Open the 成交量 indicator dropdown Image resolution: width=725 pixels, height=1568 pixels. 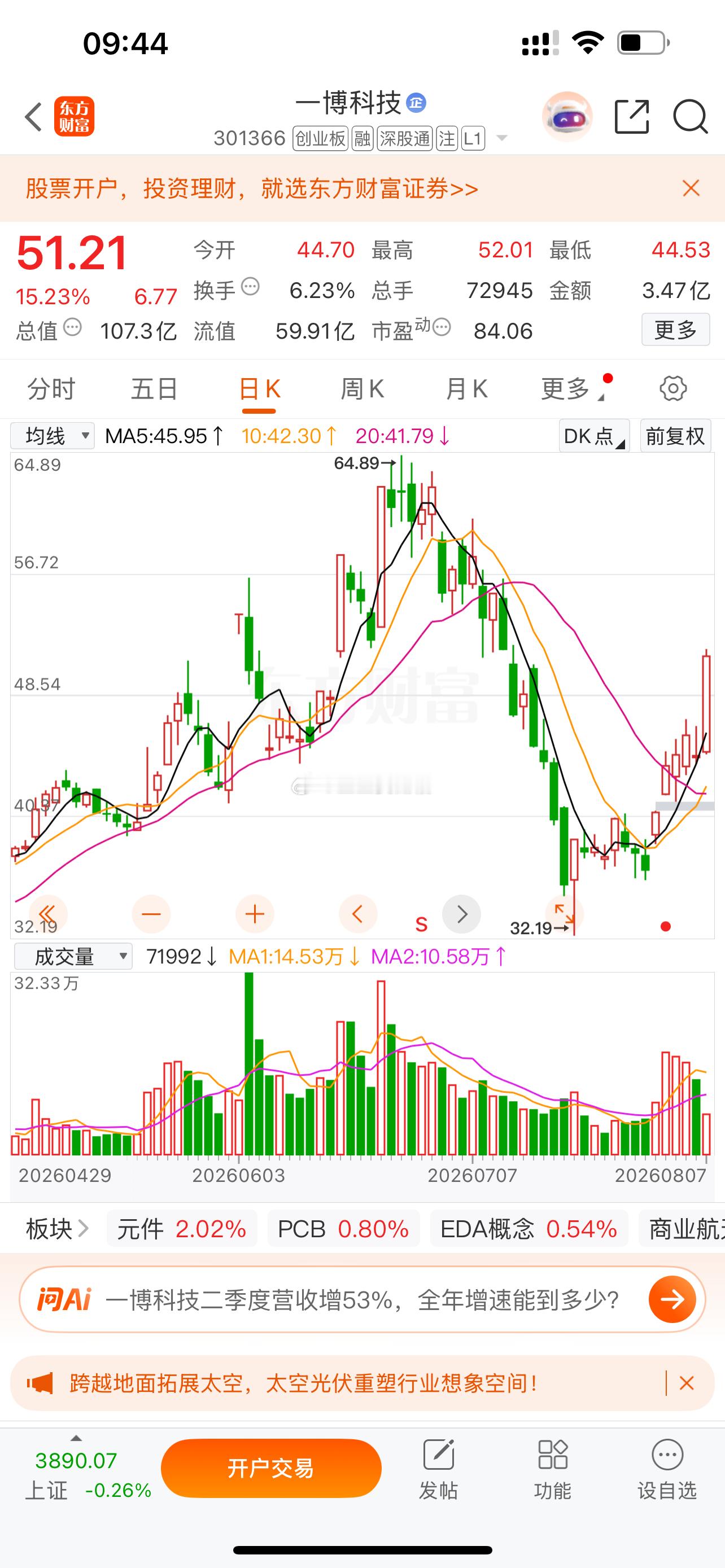point(73,956)
